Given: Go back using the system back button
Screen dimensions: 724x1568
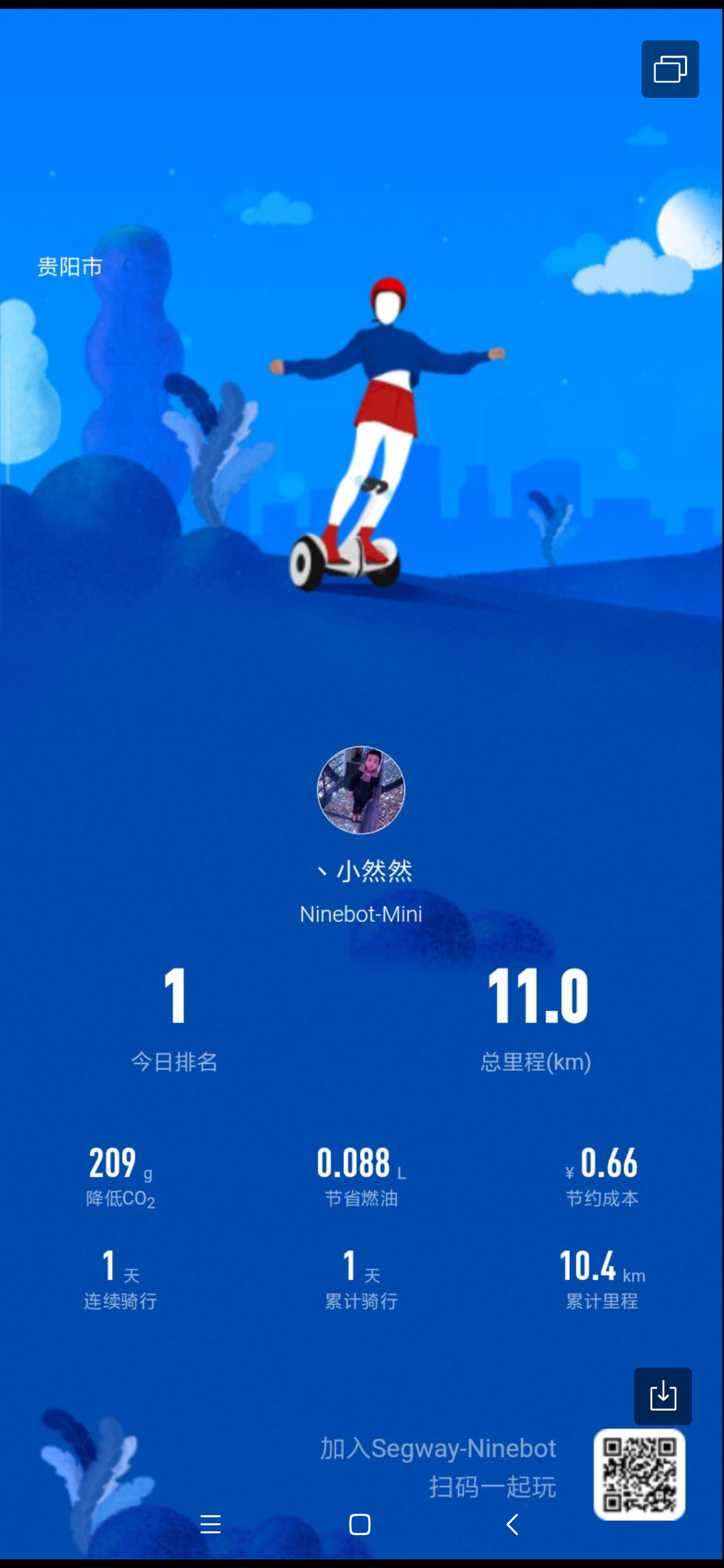Looking at the screenshot, I should coord(512,1524).
